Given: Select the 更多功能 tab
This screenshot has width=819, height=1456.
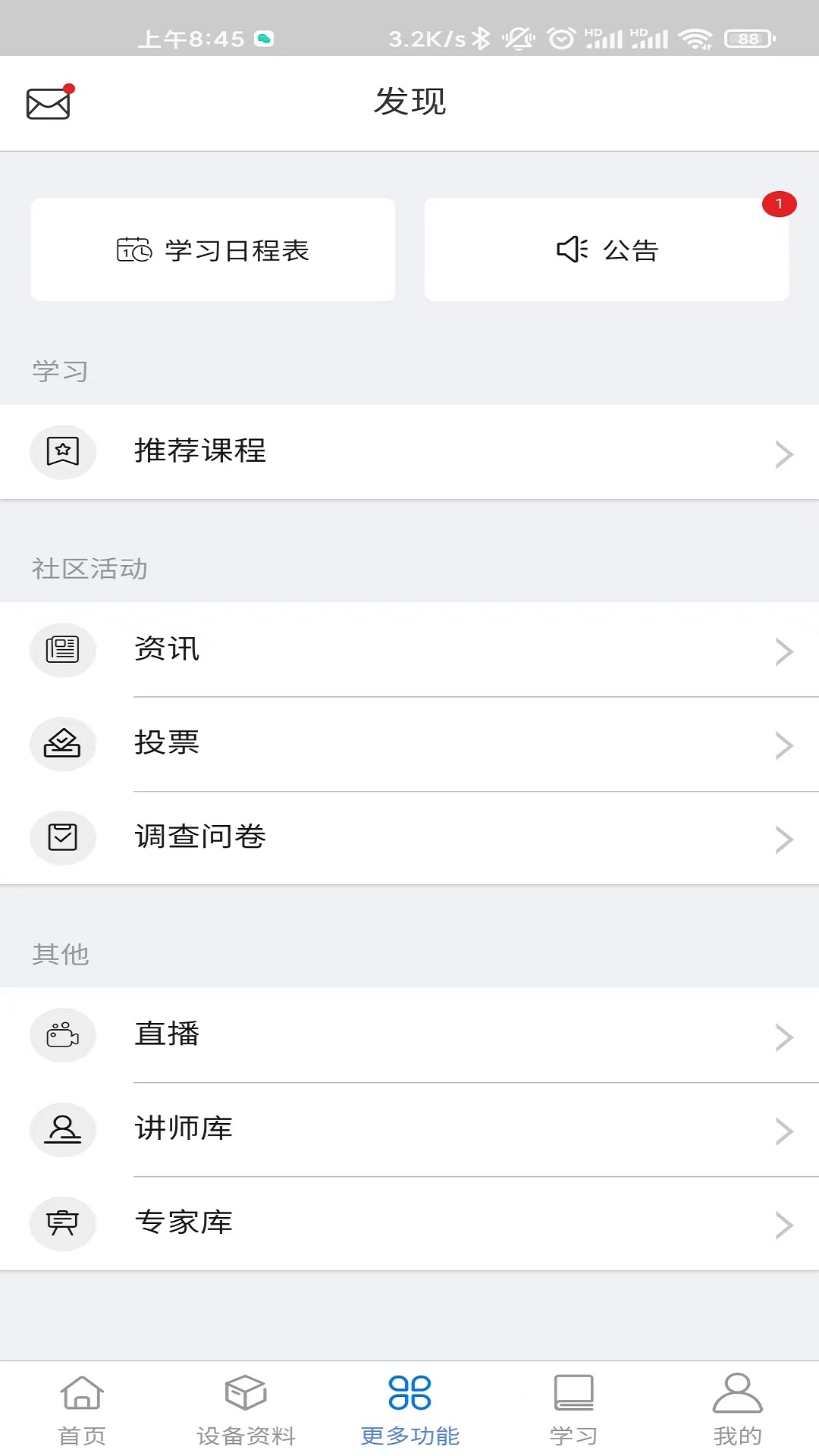Looking at the screenshot, I should click(x=409, y=1409).
